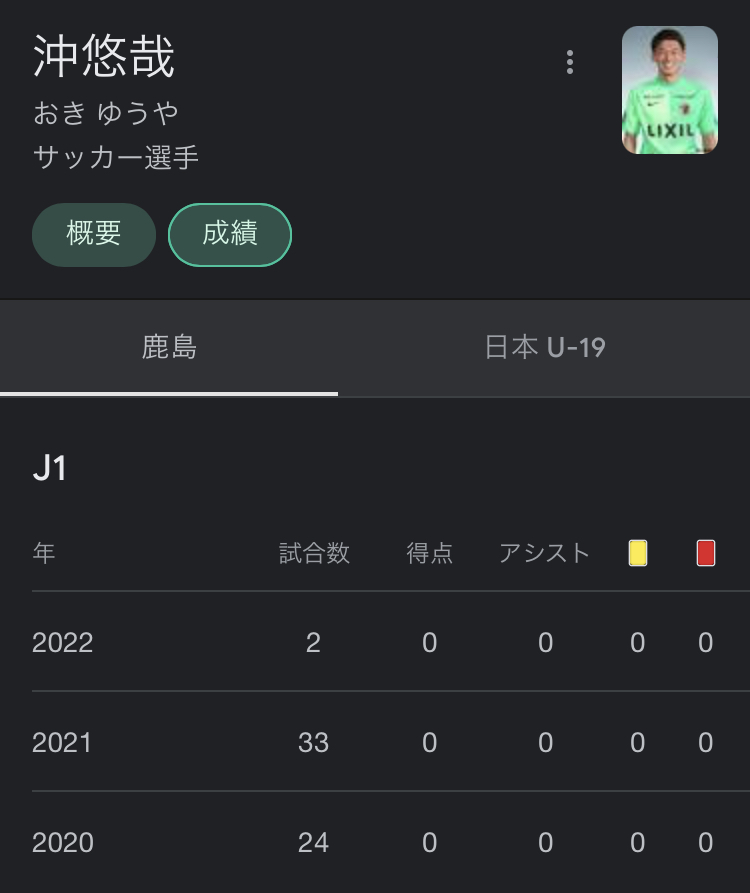Screen dimensions: 750x893
Task: Switch to the 日本 U-19 tab
Action: pyautogui.click(x=544, y=348)
